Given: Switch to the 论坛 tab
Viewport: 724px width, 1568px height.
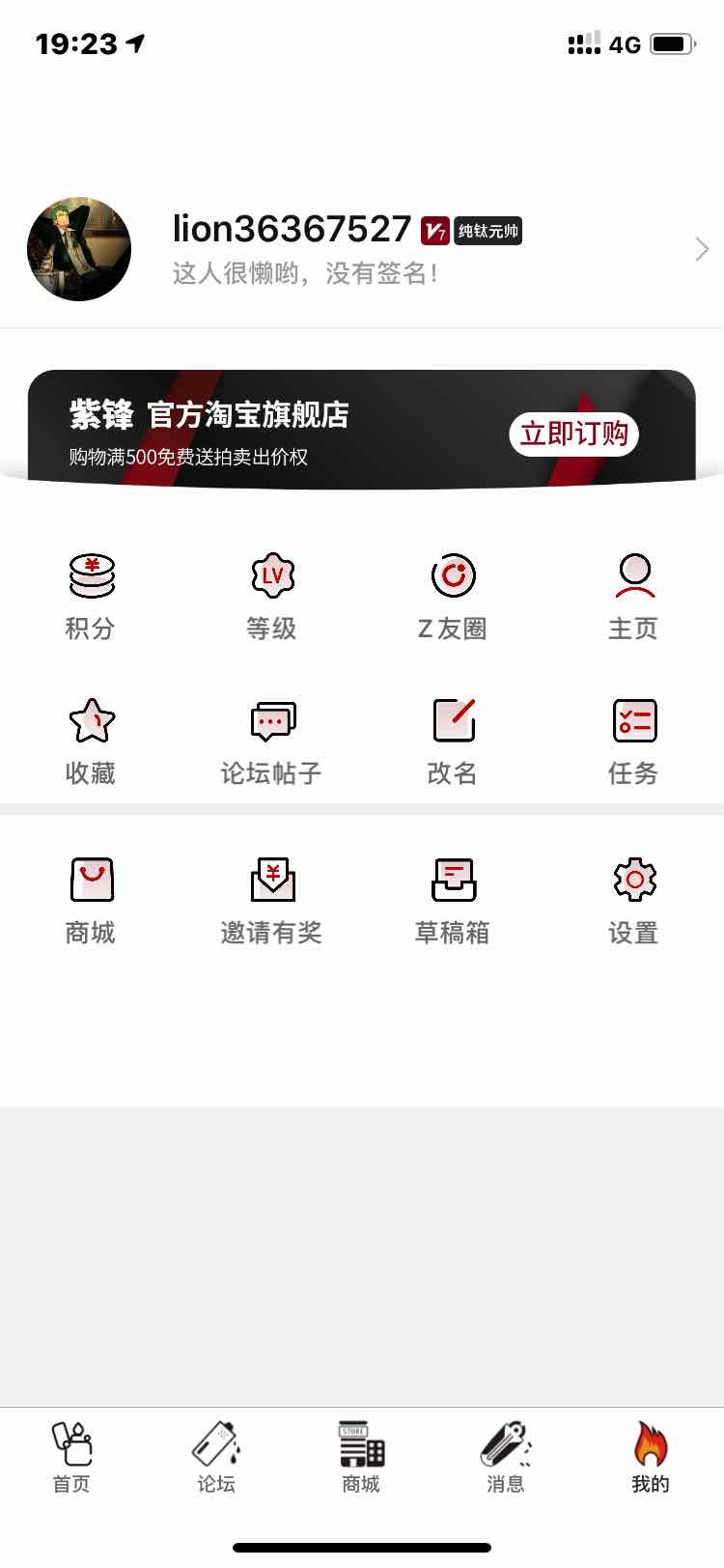Looking at the screenshot, I should pyautogui.click(x=216, y=1458).
